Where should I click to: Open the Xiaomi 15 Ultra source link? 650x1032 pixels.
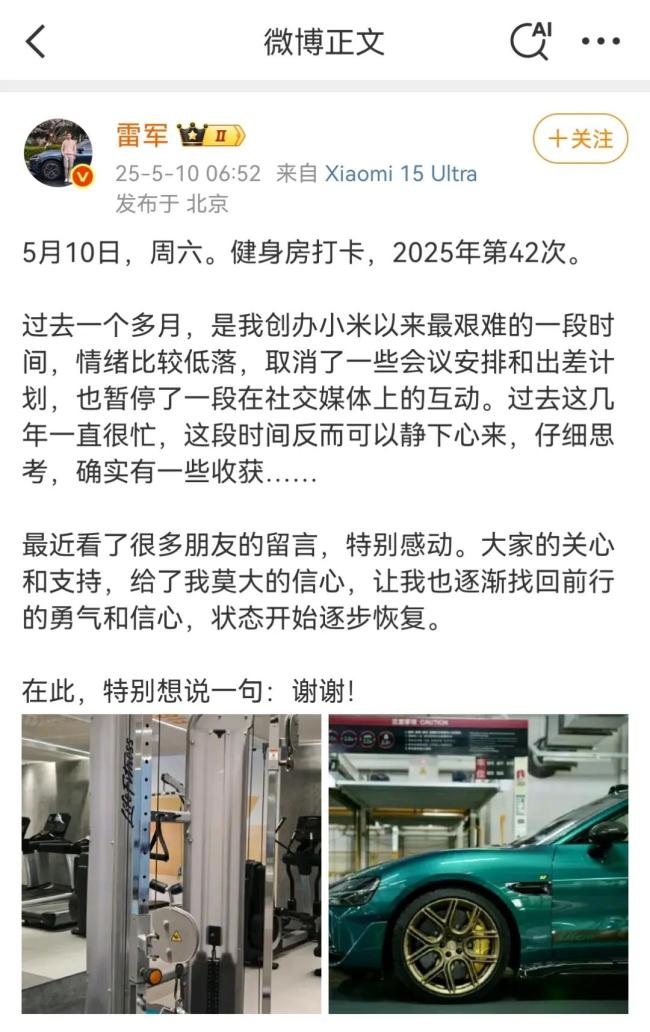(400, 173)
